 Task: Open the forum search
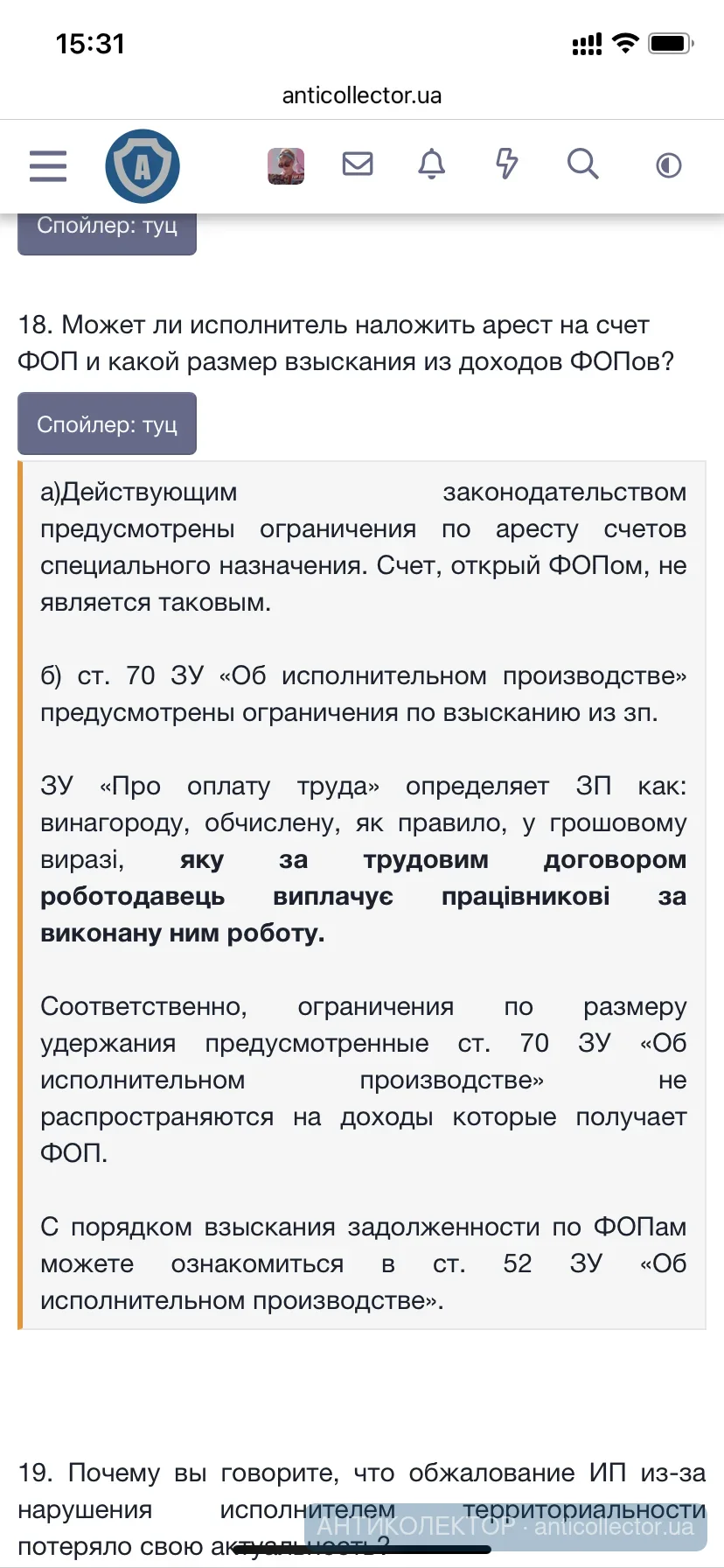[582, 164]
